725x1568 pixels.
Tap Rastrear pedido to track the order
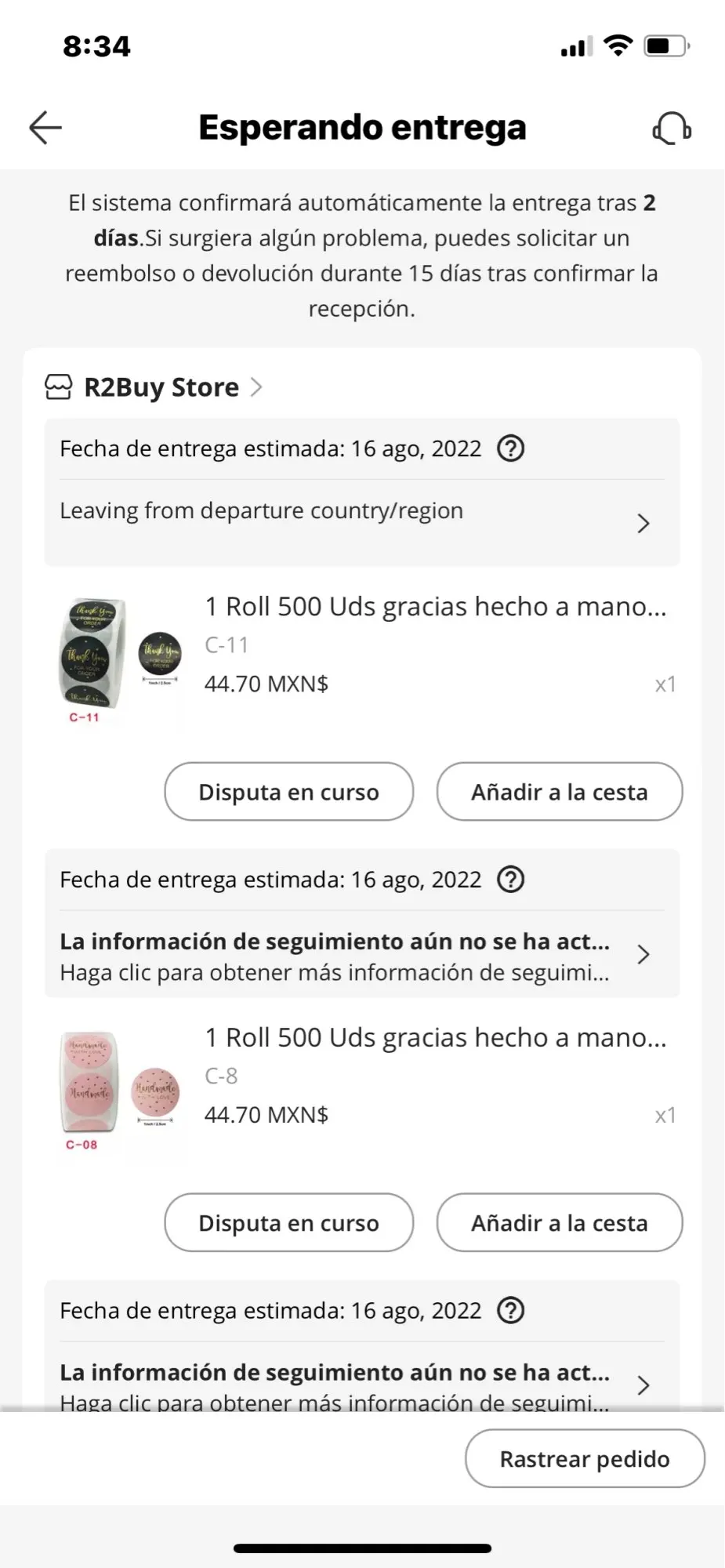pos(585,1458)
